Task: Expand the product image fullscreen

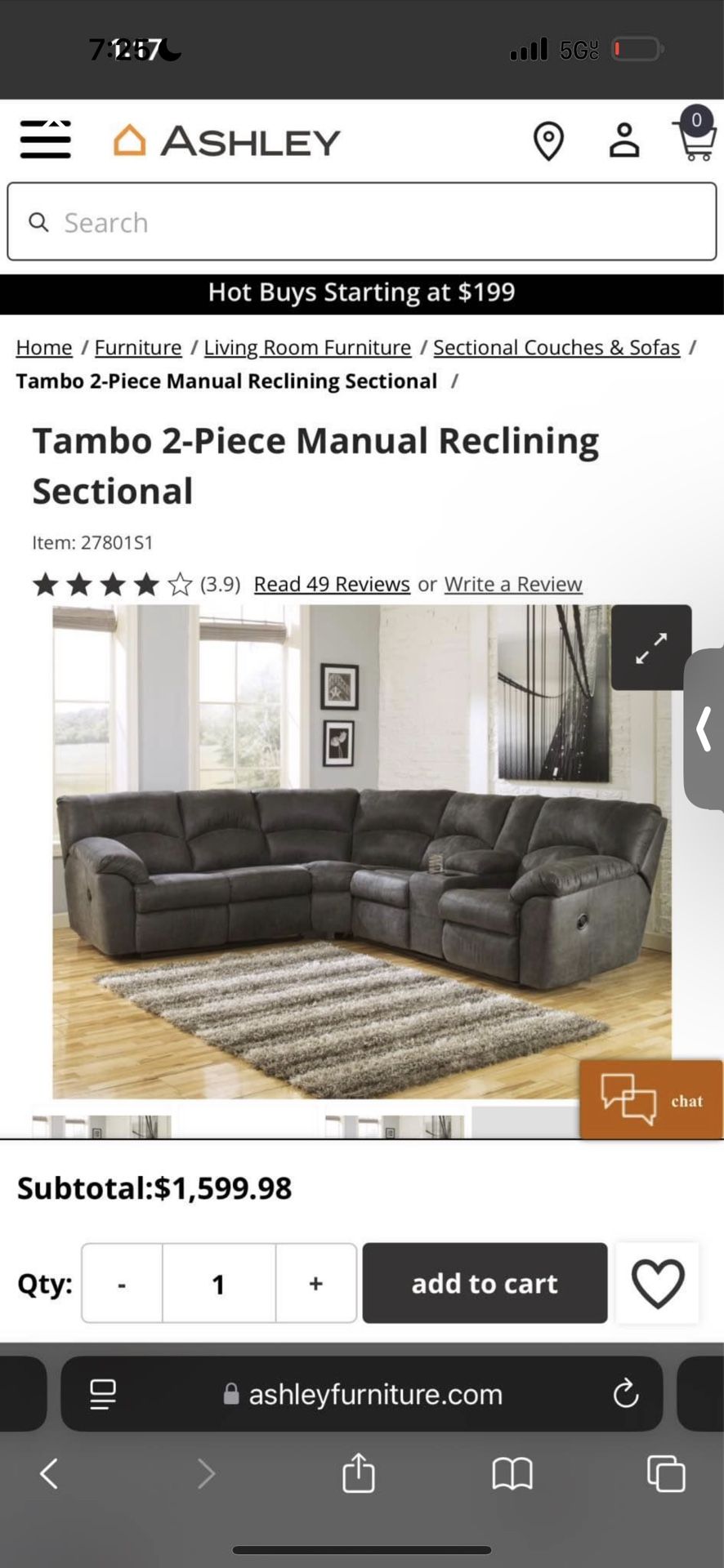Action: [651, 648]
